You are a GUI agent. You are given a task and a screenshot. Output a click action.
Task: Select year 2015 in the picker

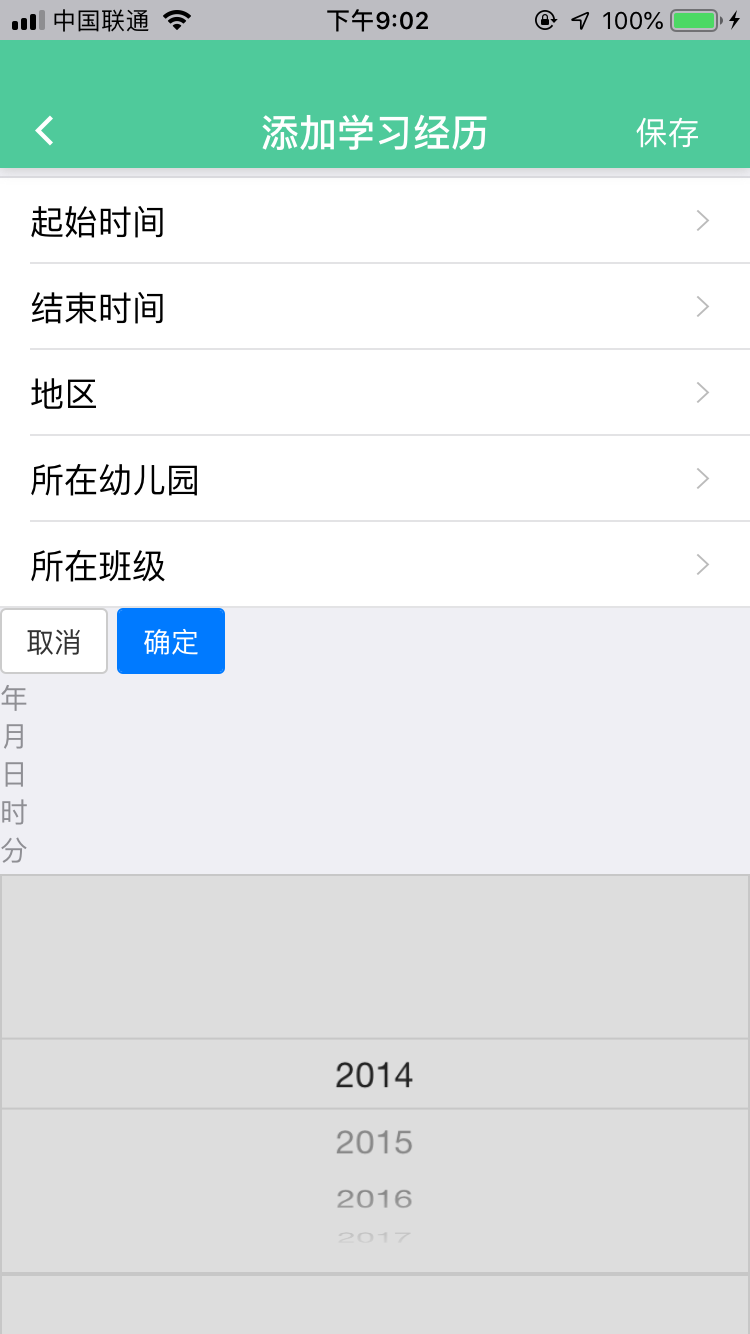(374, 1142)
